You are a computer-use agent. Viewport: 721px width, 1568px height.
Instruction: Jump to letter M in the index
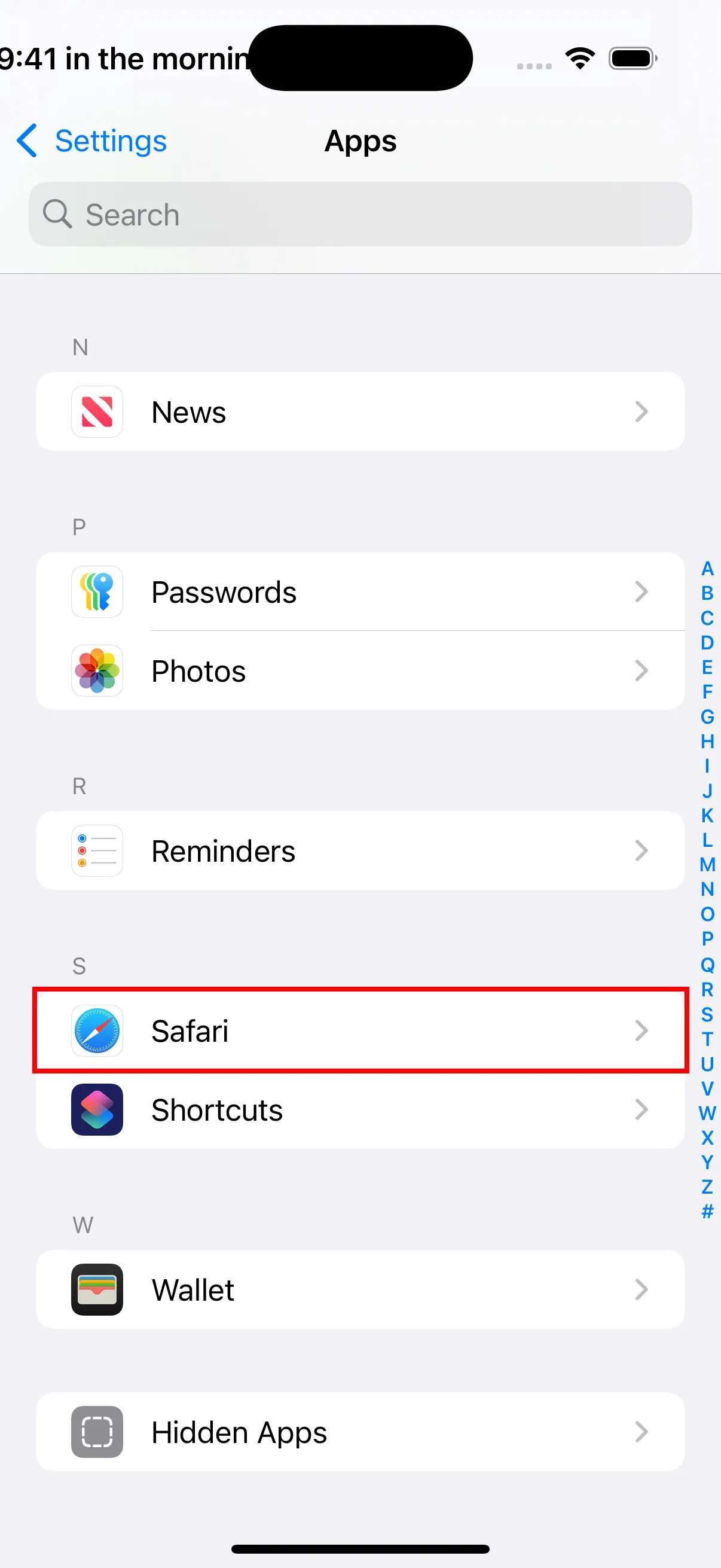click(x=707, y=864)
